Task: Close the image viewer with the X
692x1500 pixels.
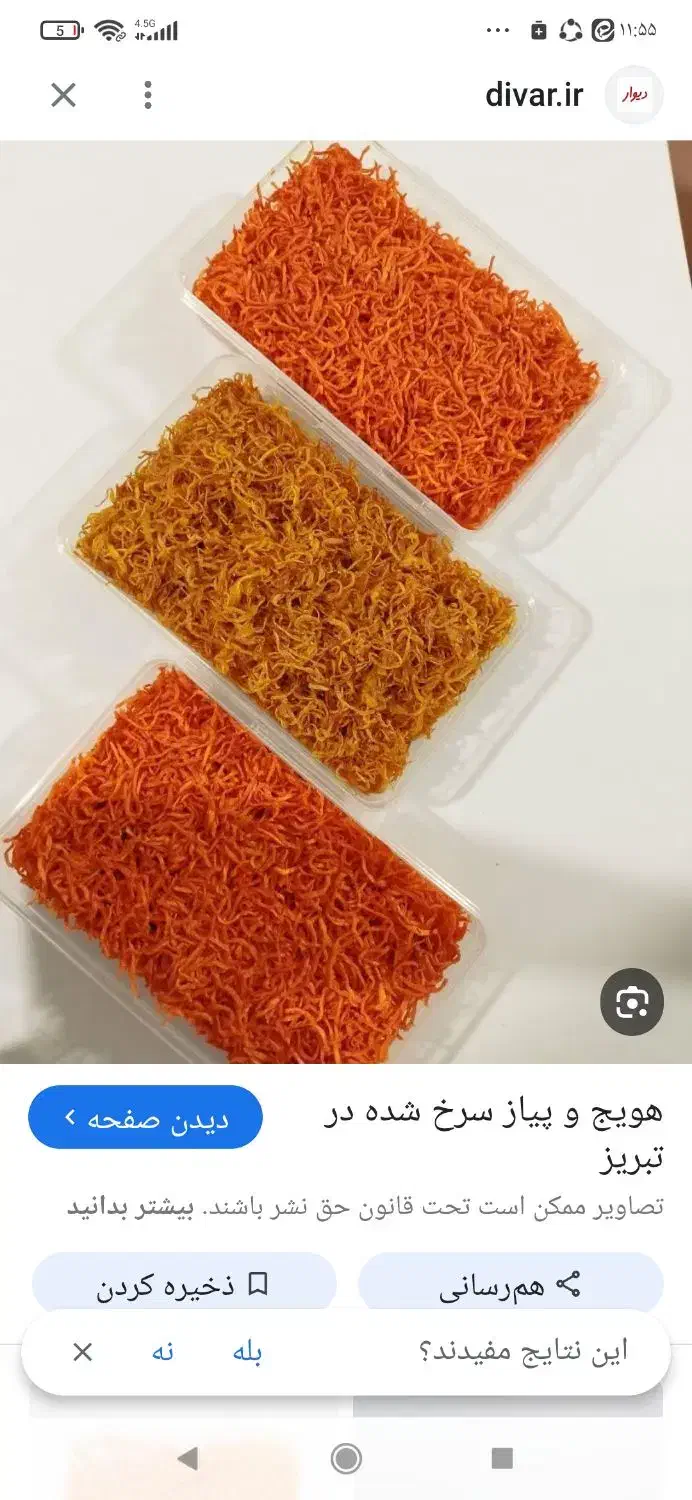Action: pyautogui.click(x=63, y=95)
